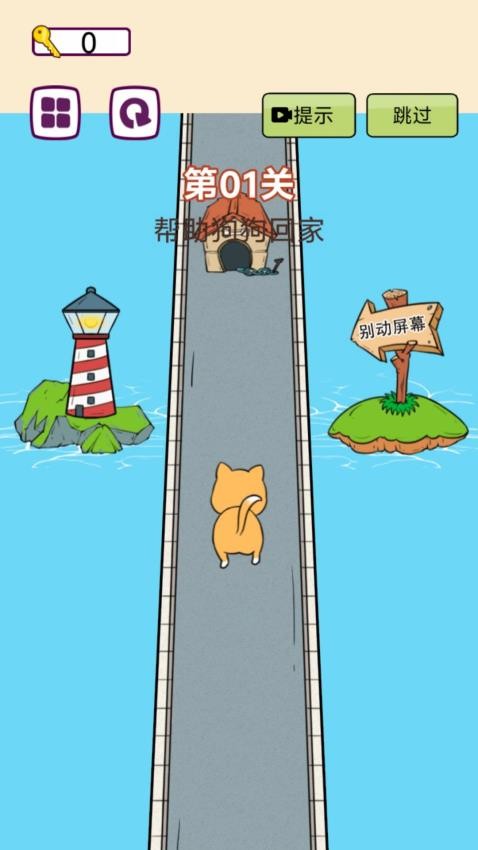Restart the level with the reload icon
The image size is (478, 850).
(x=135, y=113)
